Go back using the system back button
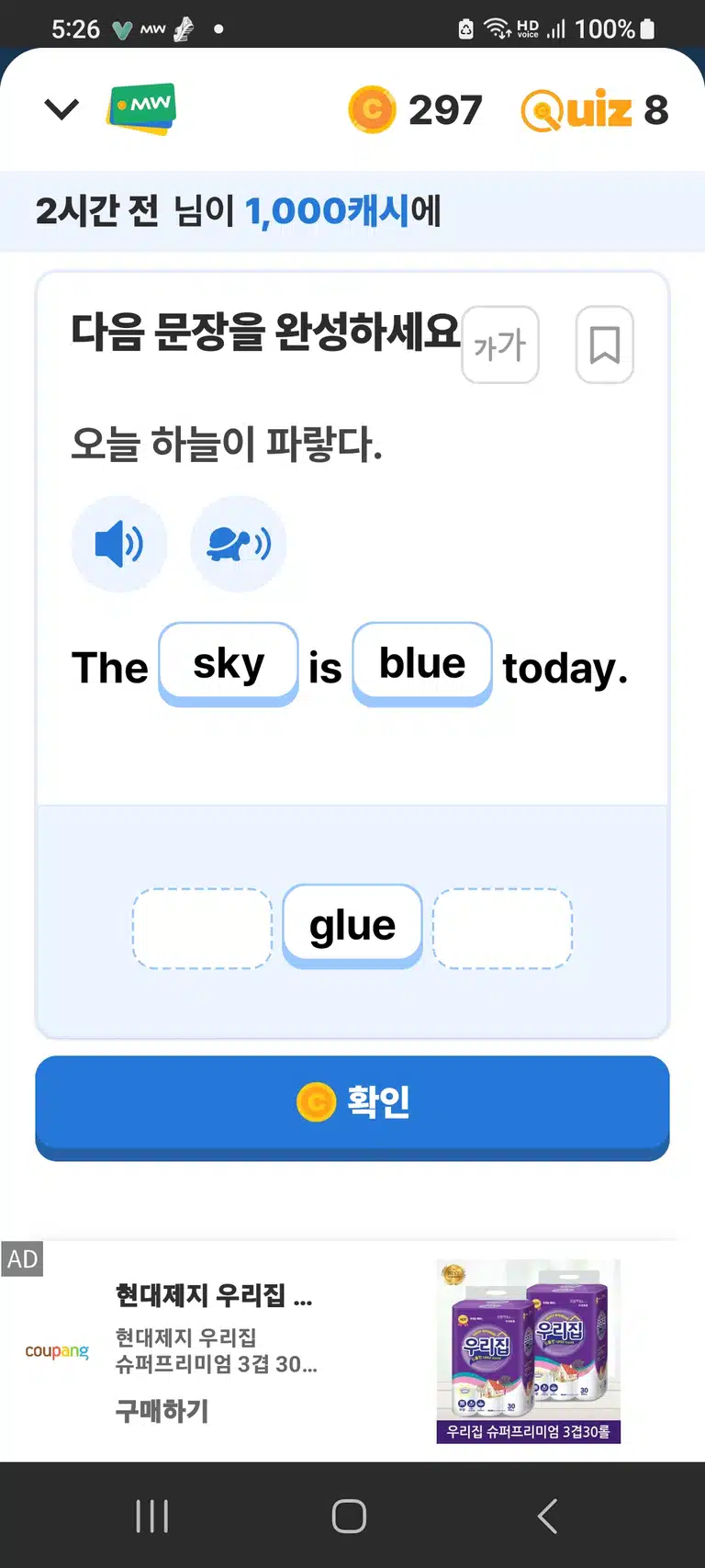Image resolution: width=705 pixels, height=1568 pixels. tap(547, 1516)
